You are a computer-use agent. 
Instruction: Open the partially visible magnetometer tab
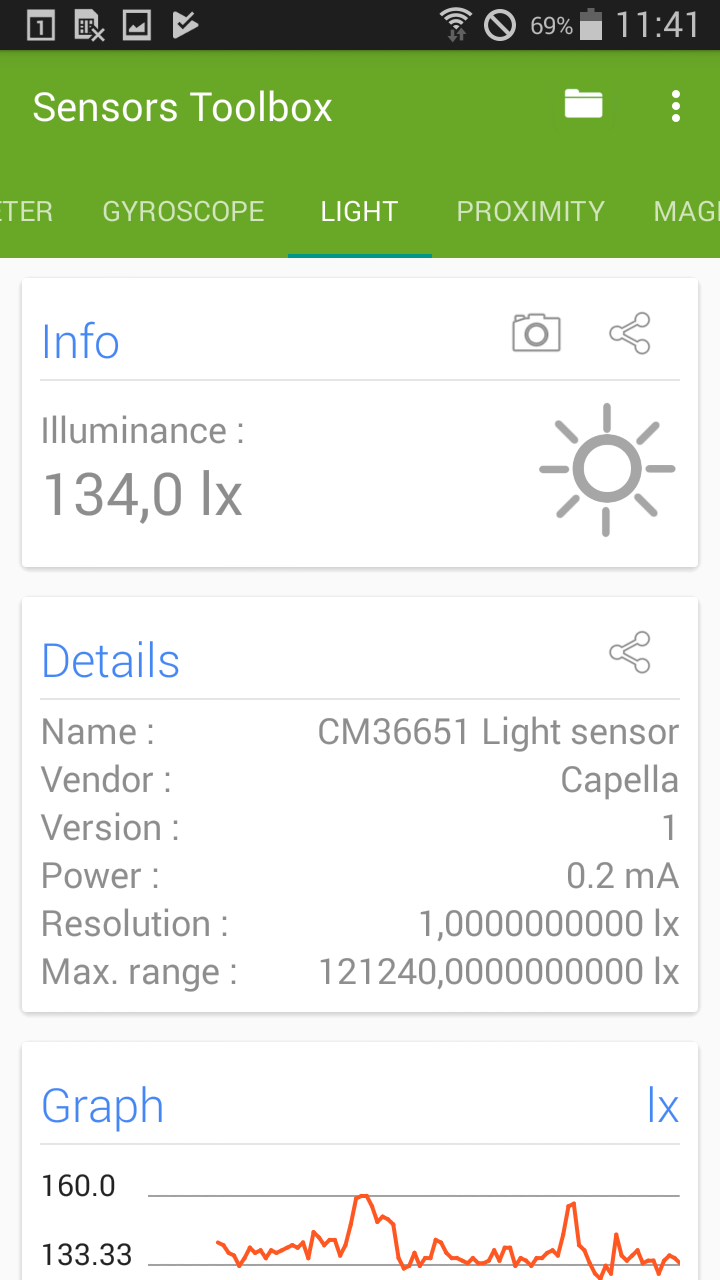point(686,211)
